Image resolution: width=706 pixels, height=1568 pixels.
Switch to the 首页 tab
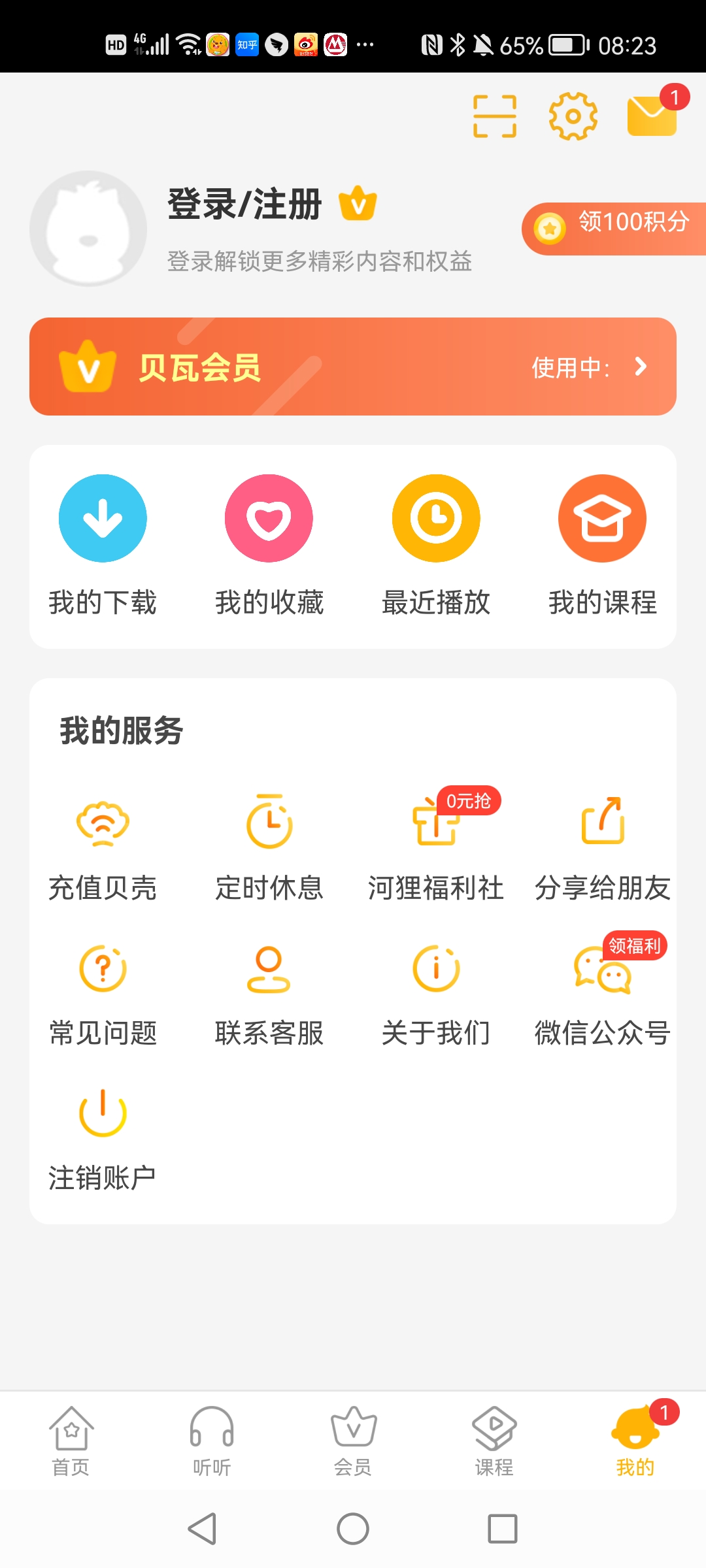click(71, 1441)
